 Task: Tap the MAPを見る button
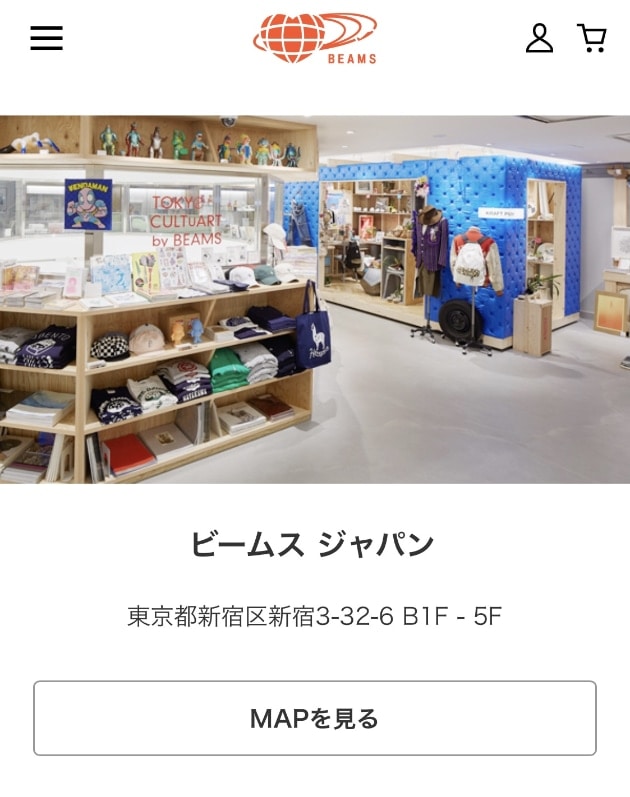pos(315,718)
